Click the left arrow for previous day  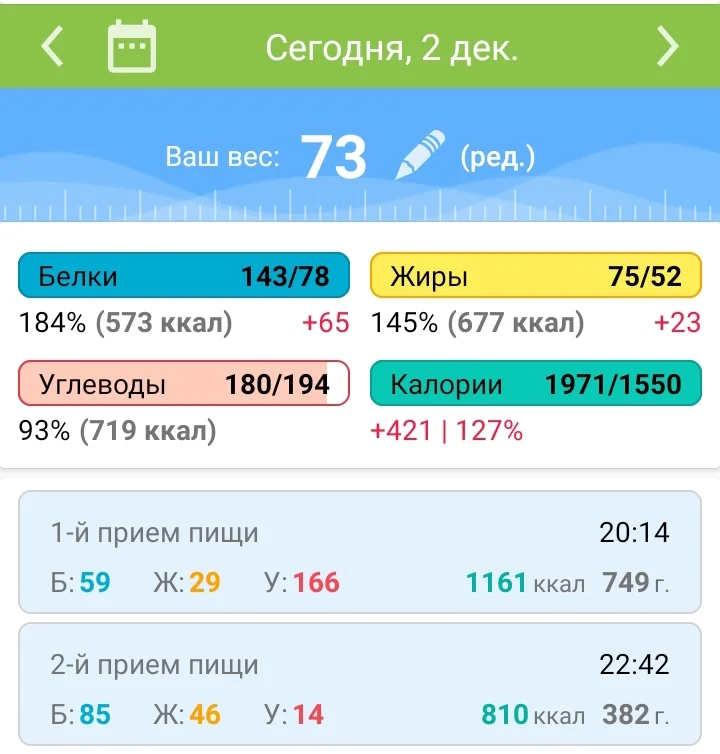point(52,45)
